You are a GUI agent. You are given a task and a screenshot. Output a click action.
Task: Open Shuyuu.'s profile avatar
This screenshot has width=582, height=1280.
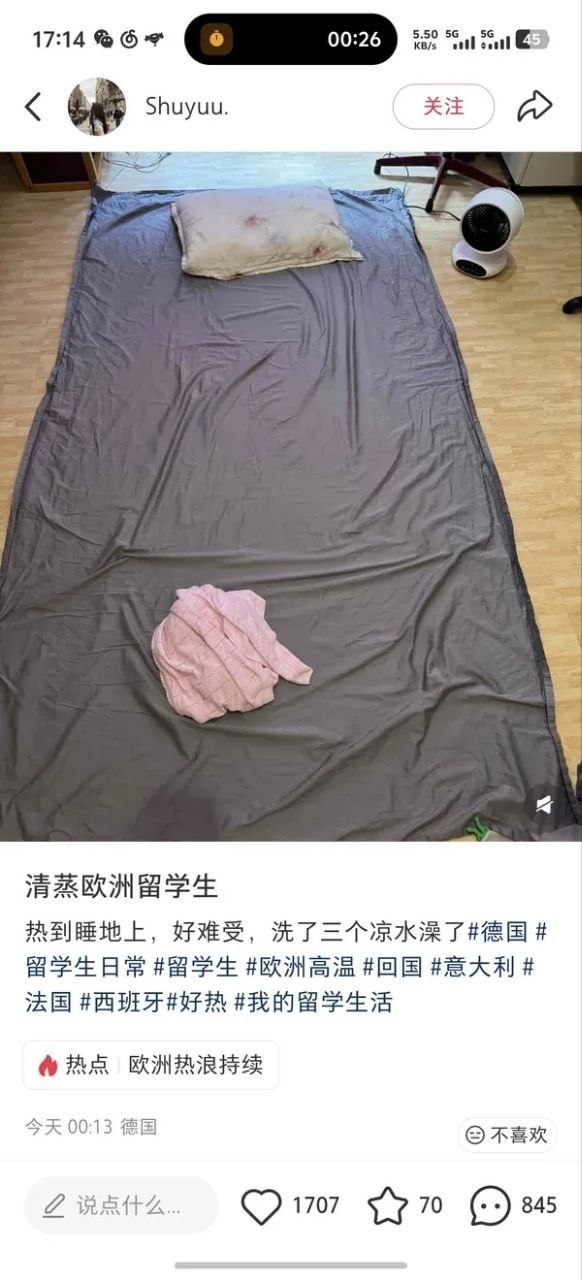coord(97,107)
